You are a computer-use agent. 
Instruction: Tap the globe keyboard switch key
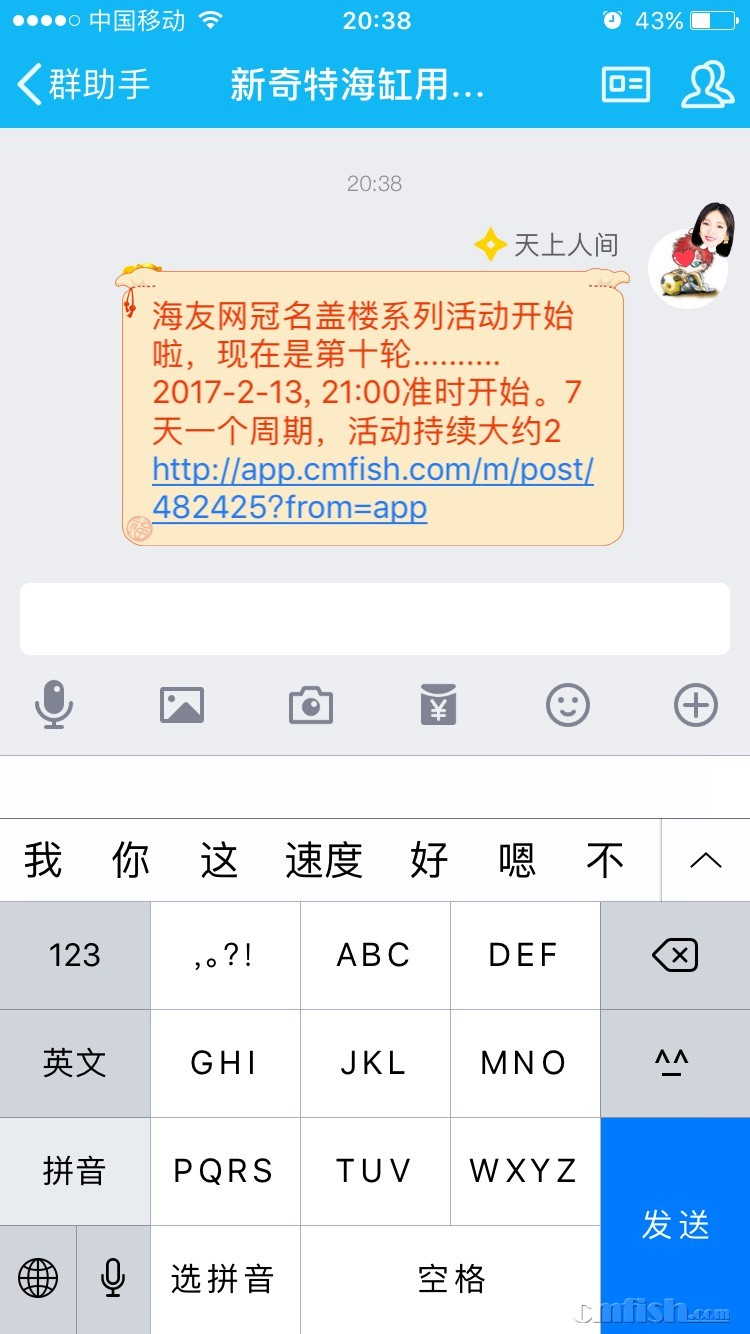point(38,1278)
